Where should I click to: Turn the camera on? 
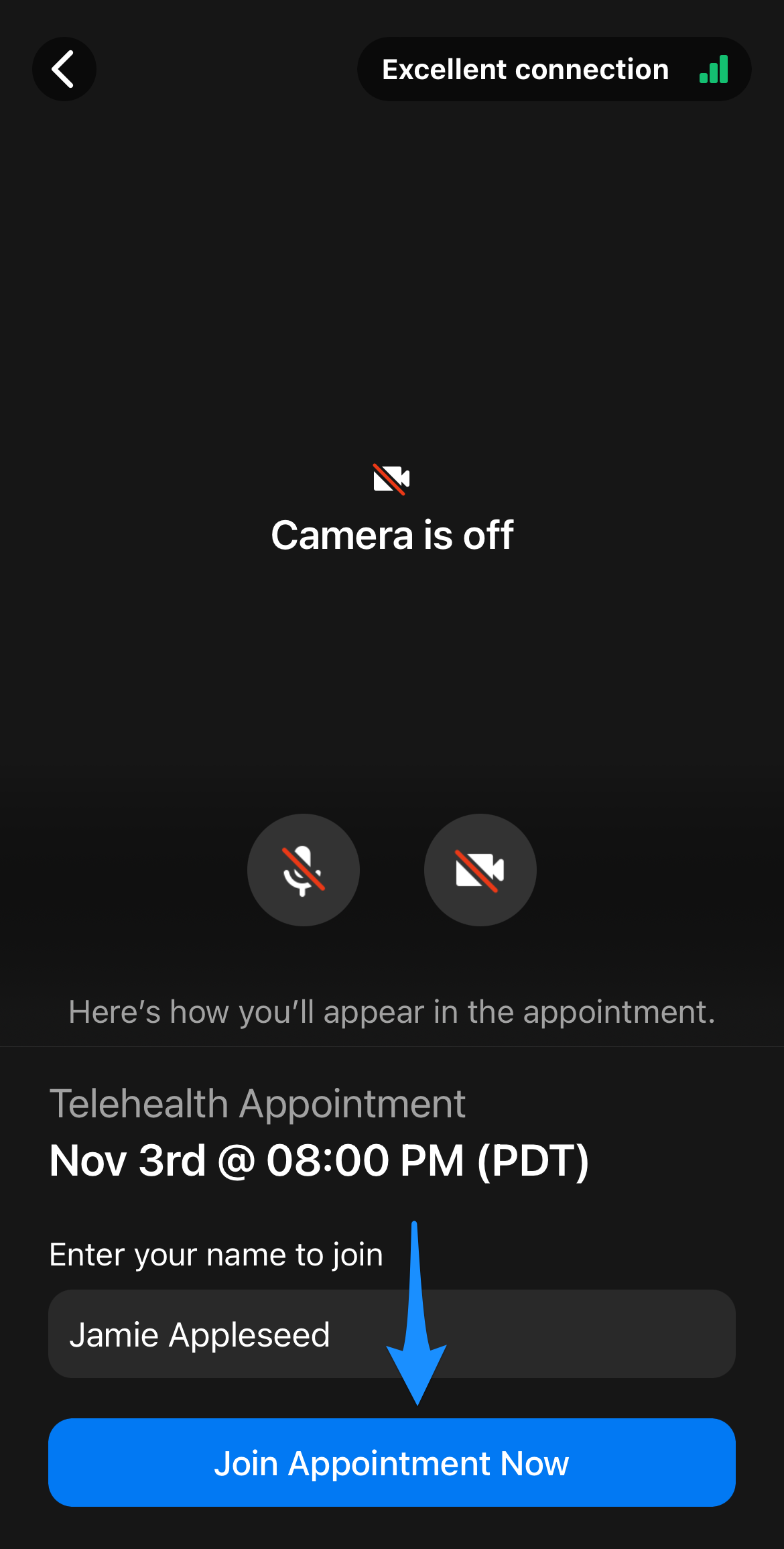[480, 870]
